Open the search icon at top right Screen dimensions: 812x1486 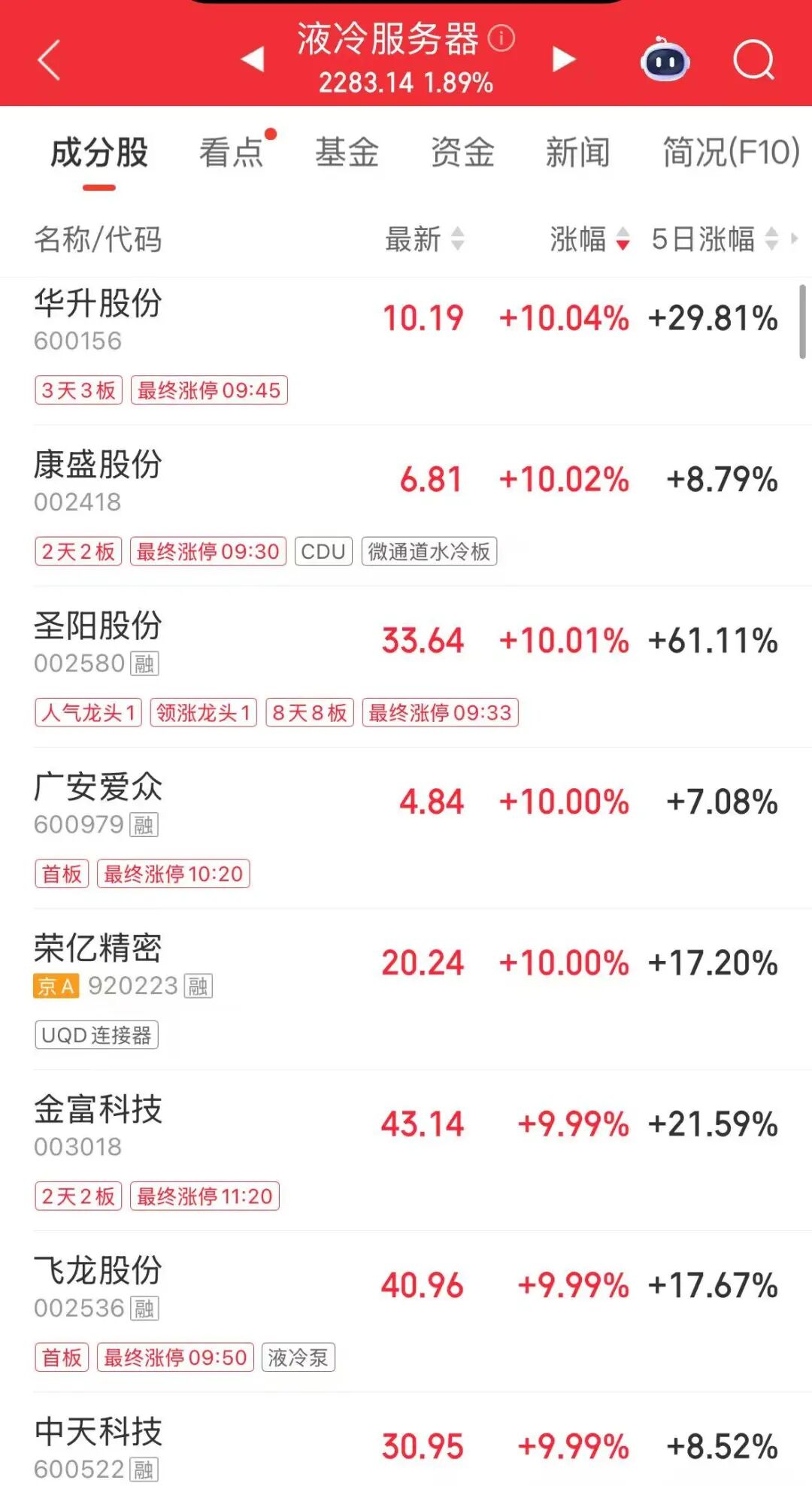[x=754, y=60]
